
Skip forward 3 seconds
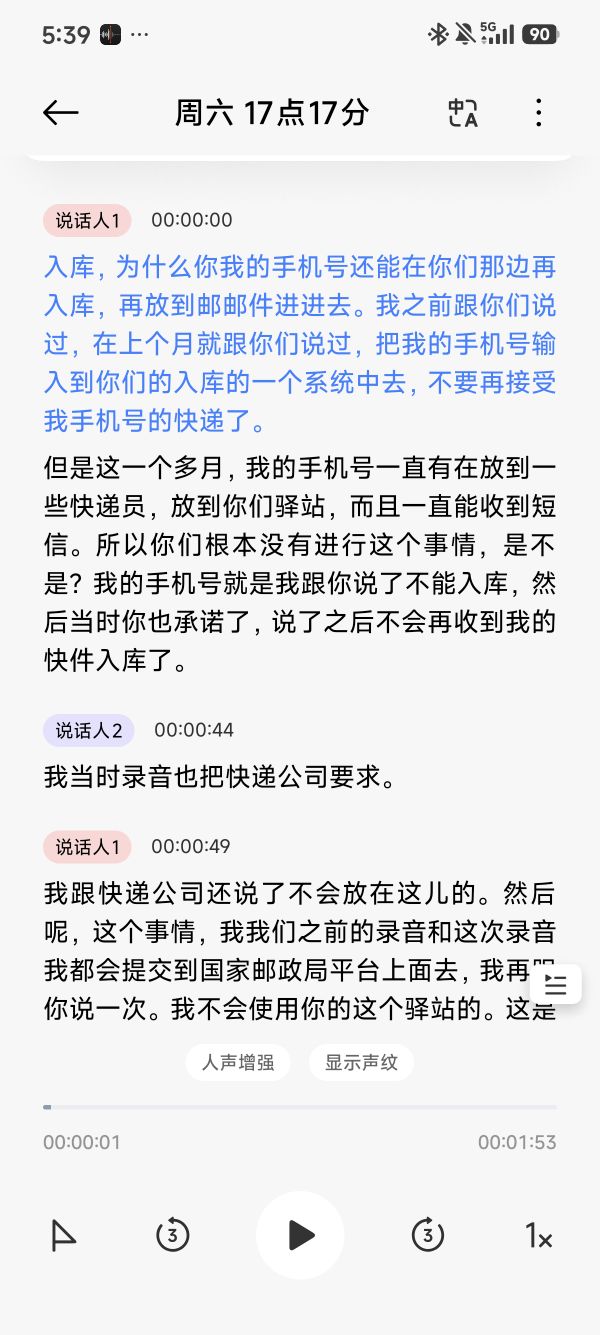pos(428,1236)
